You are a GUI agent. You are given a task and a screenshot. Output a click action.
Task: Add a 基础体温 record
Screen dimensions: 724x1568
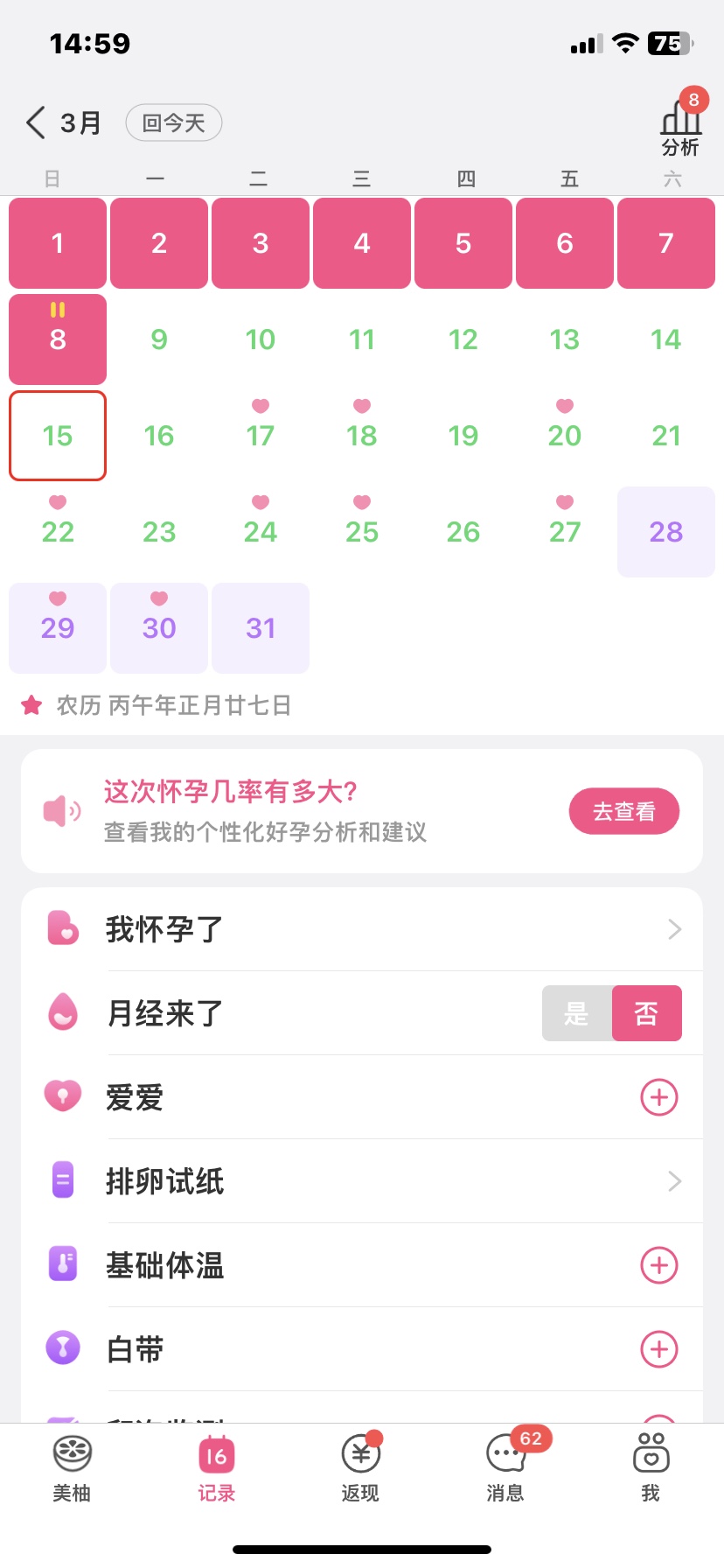tap(659, 1265)
